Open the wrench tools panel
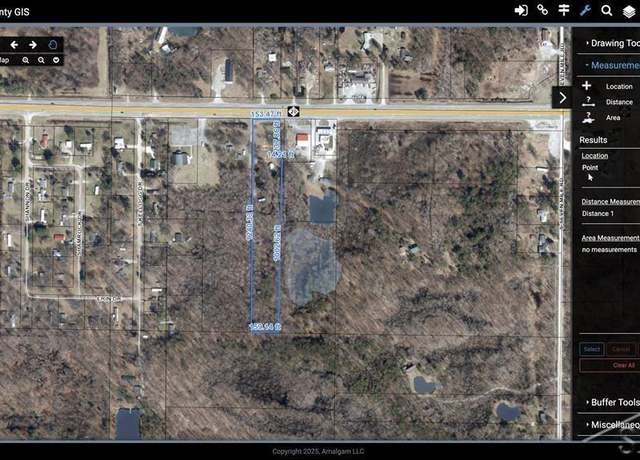This screenshot has width=640, height=460. point(586,10)
